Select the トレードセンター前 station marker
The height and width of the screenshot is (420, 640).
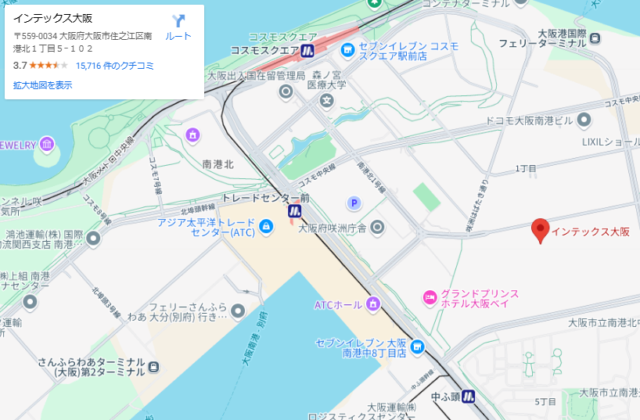pos(295,211)
